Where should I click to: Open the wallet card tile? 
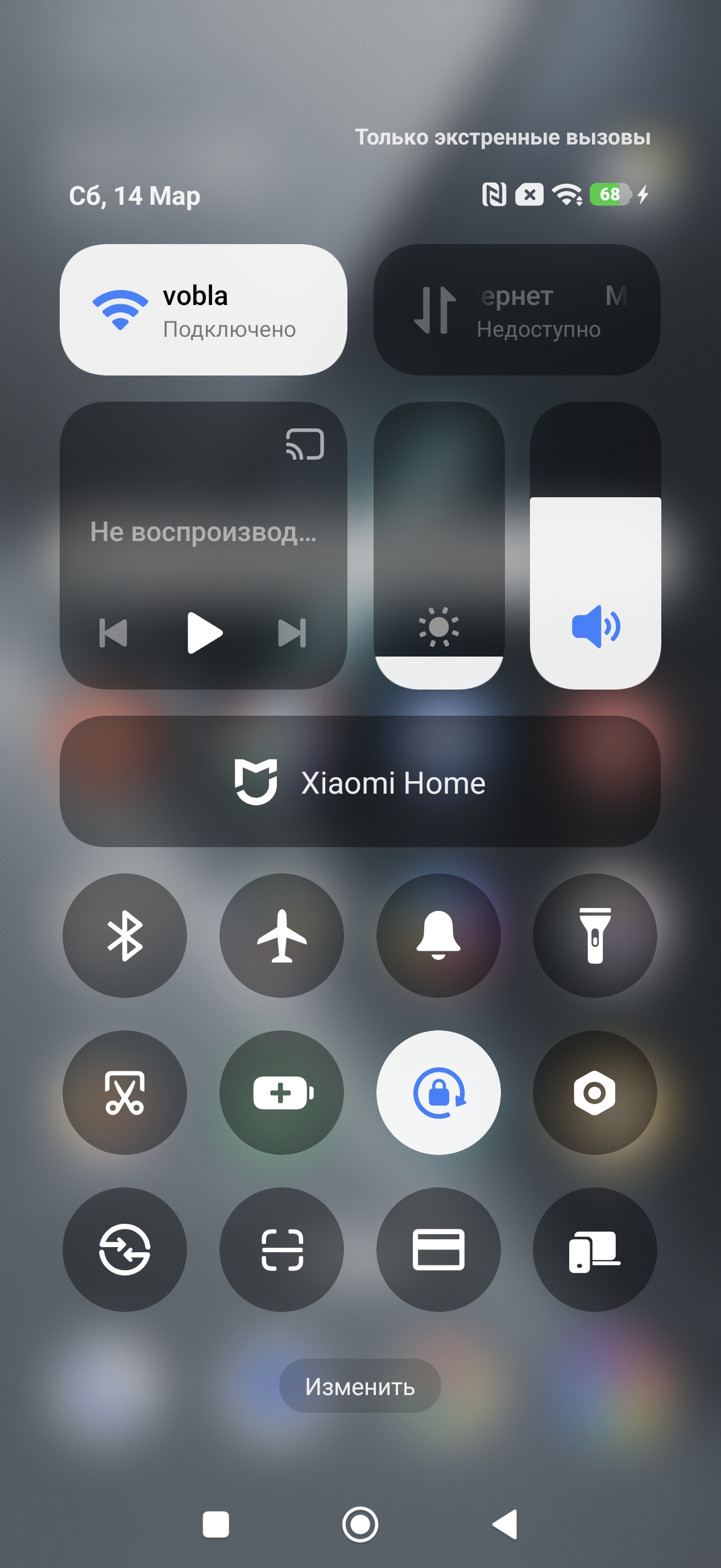pos(438,1249)
